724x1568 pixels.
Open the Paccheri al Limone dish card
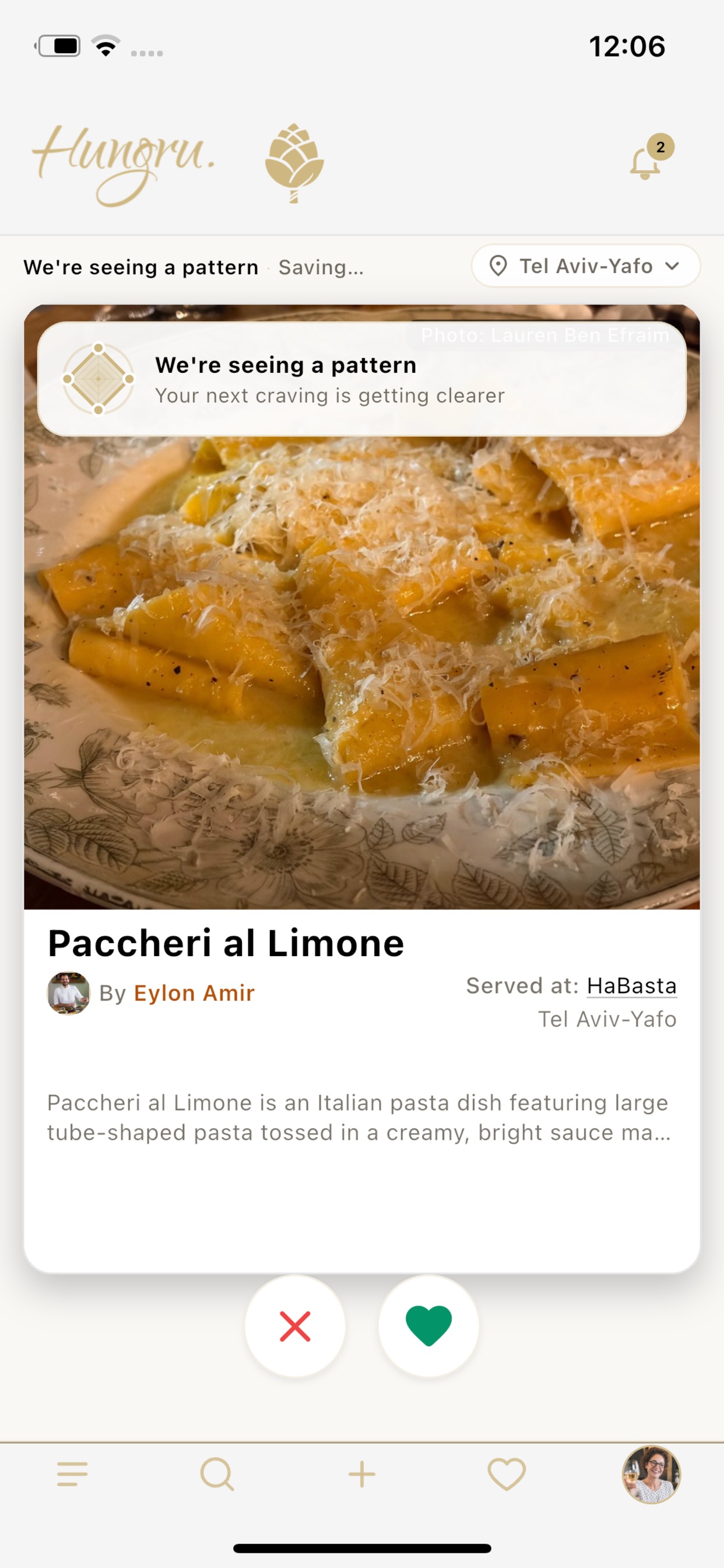tap(361, 788)
